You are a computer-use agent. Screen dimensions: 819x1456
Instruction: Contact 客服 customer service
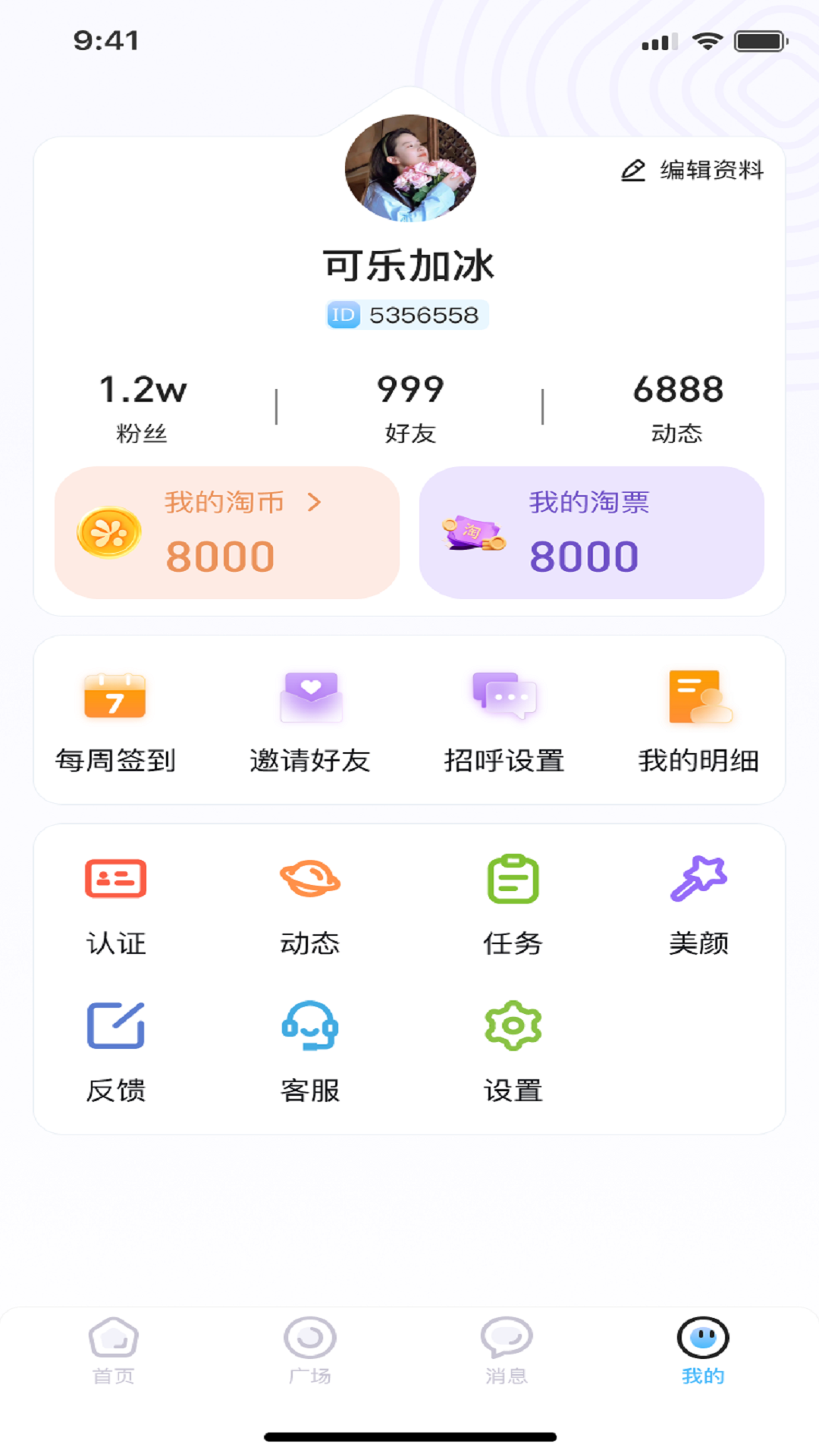click(310, 1052)
